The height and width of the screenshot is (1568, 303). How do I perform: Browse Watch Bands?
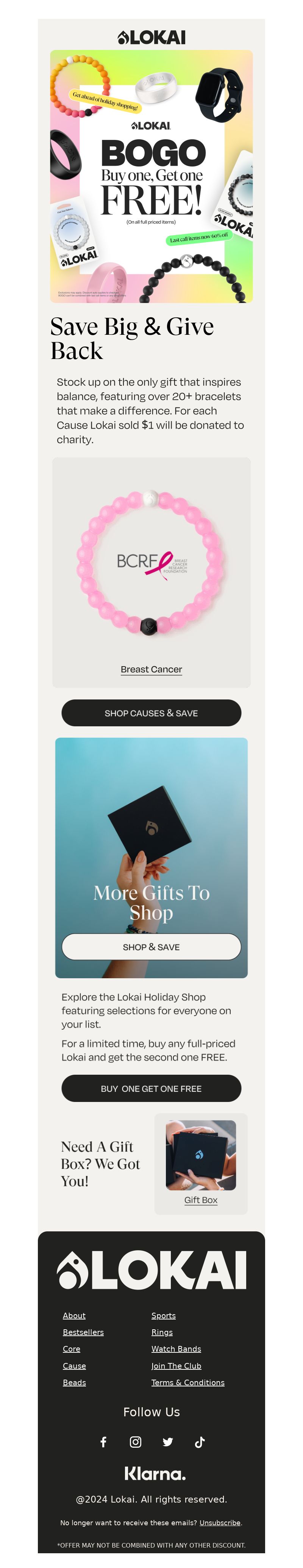pos(176,1349)
